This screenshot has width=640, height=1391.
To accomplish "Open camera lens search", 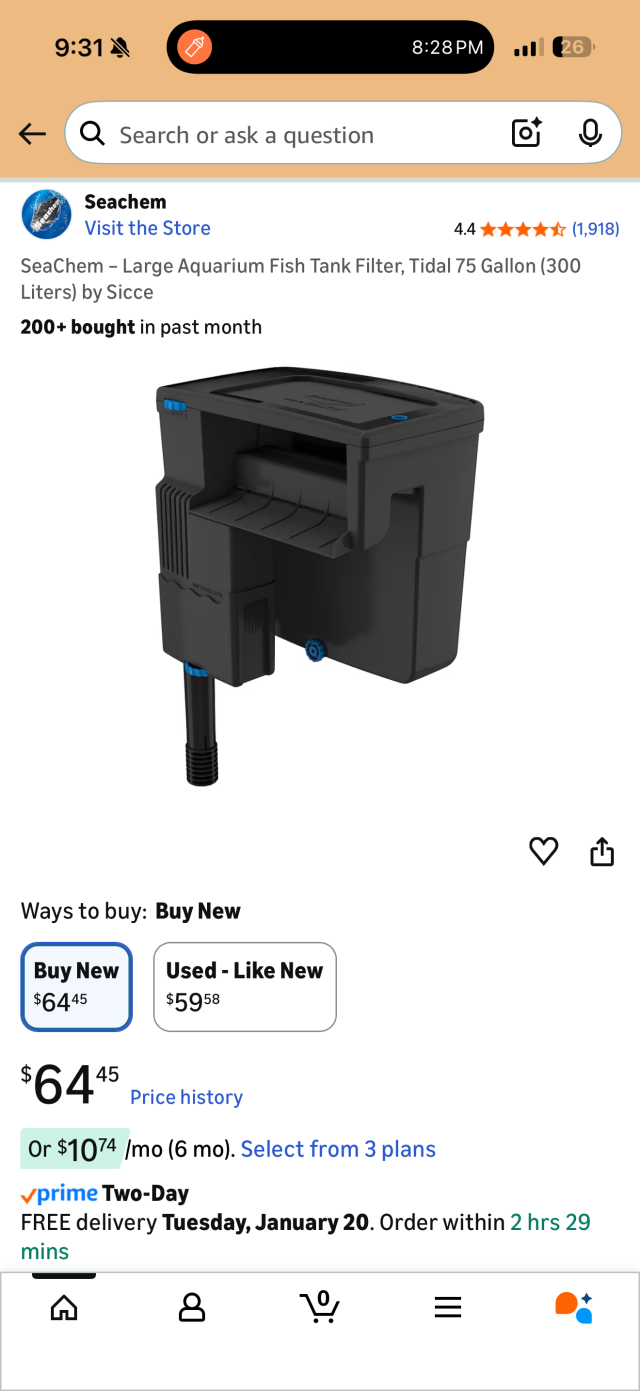I will tap(526, 133).
